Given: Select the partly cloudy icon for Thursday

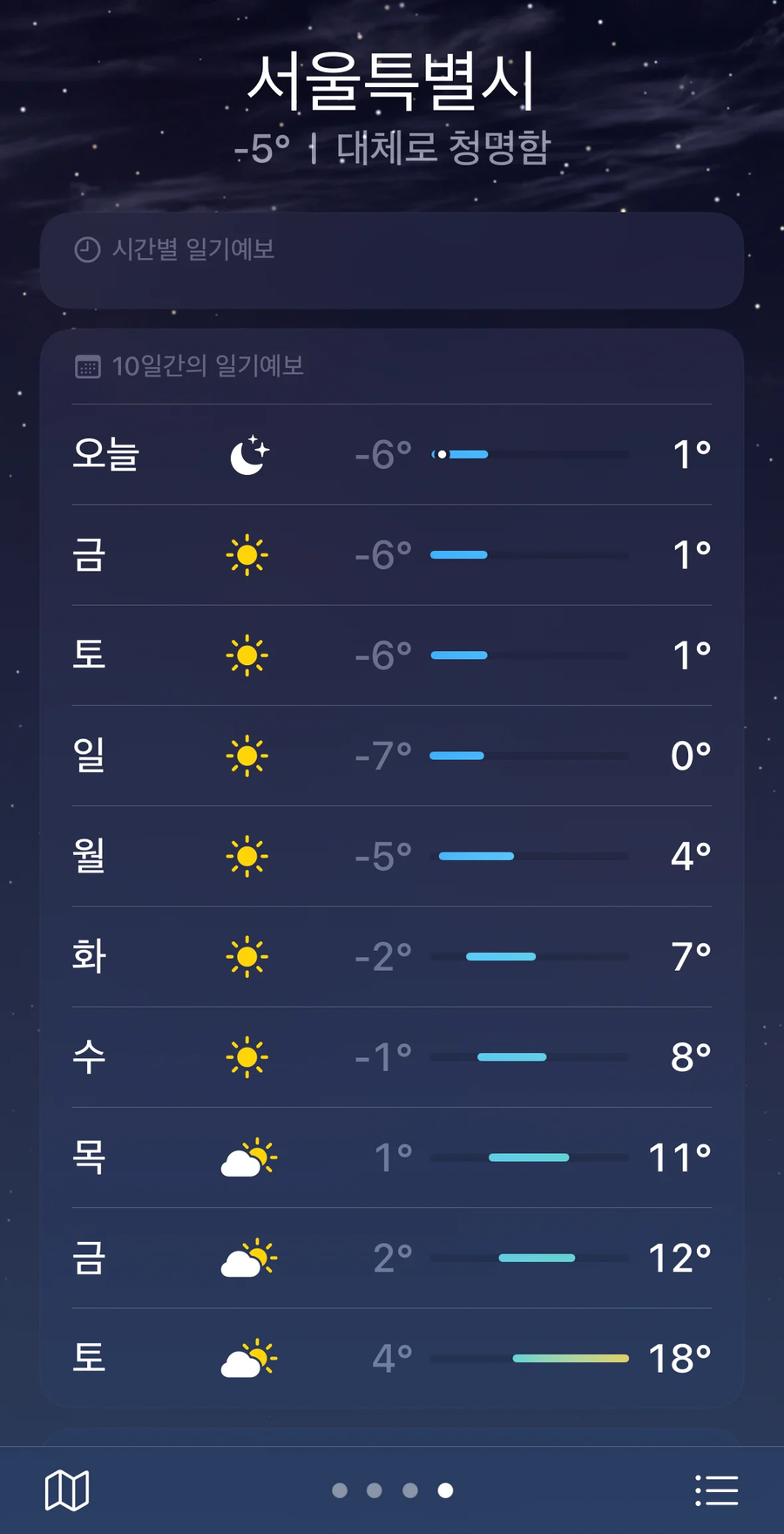Looking at the screenshot, I should pyautogui.click(x=248, y=1157).
